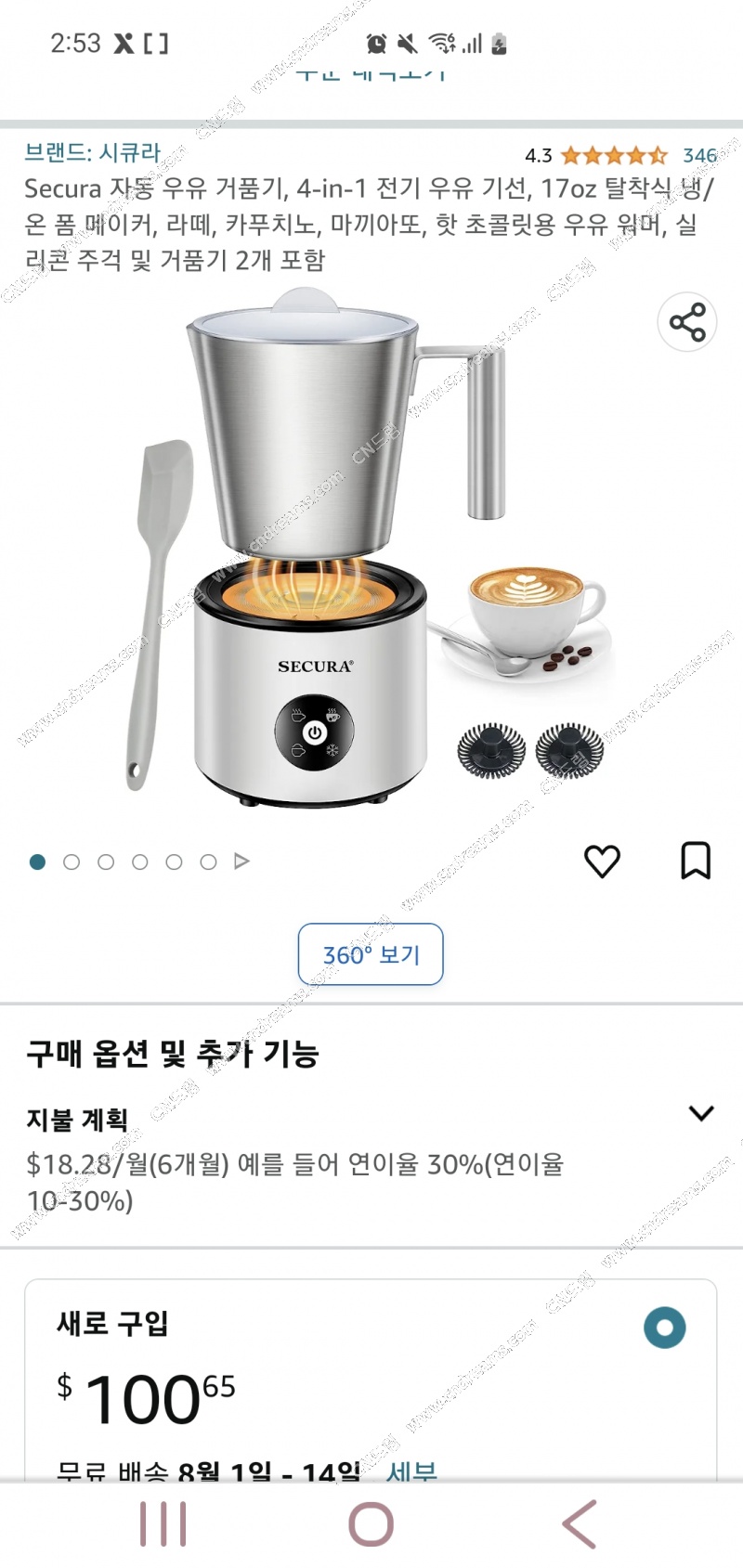Image resolution: width=743 pixels, height=1568 pixels.
Task: Add product to favorites with heart icon
Action: click(x=602, y=861)
